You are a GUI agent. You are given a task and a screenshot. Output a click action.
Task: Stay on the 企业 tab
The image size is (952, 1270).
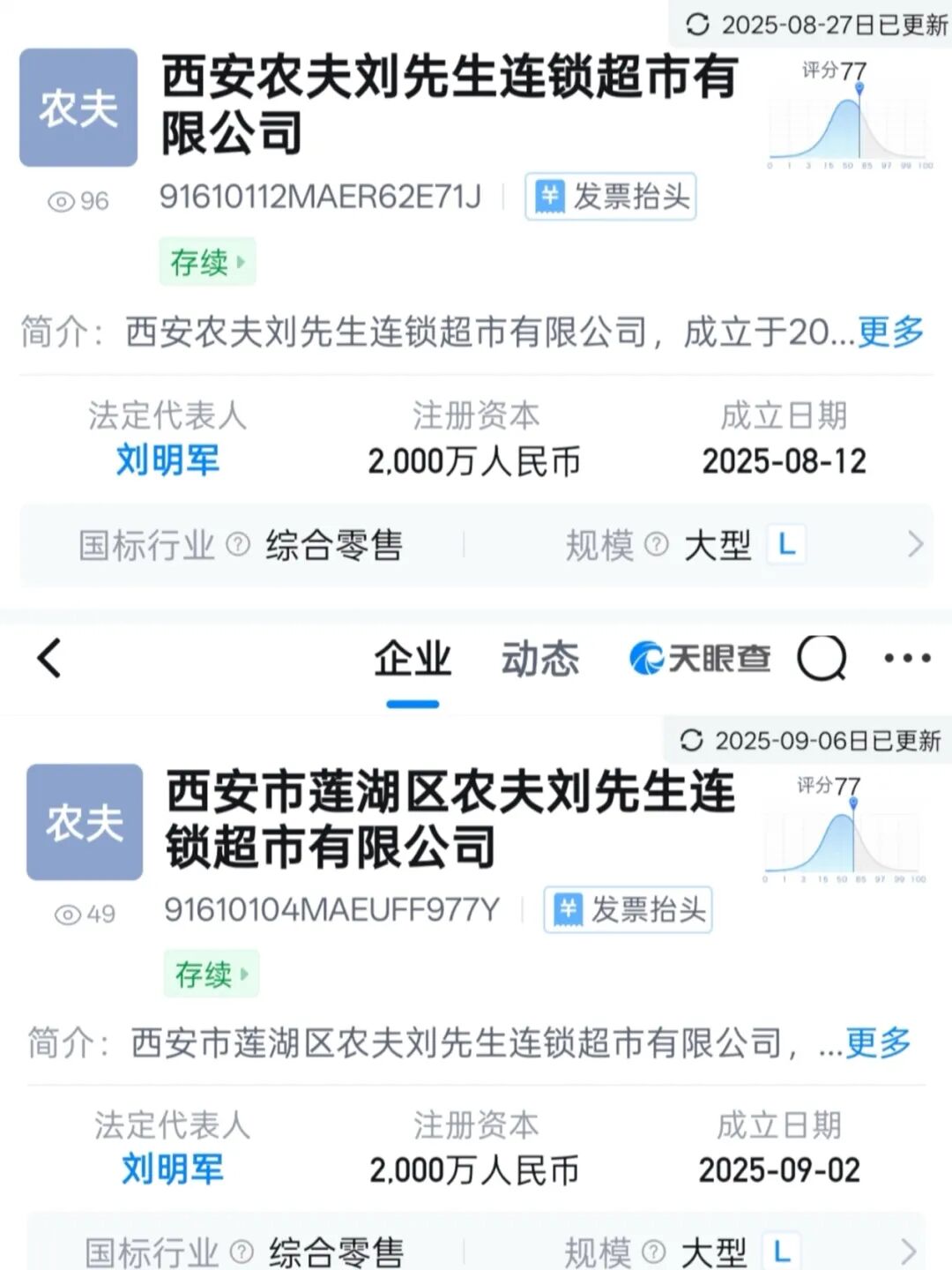(413, 658)
